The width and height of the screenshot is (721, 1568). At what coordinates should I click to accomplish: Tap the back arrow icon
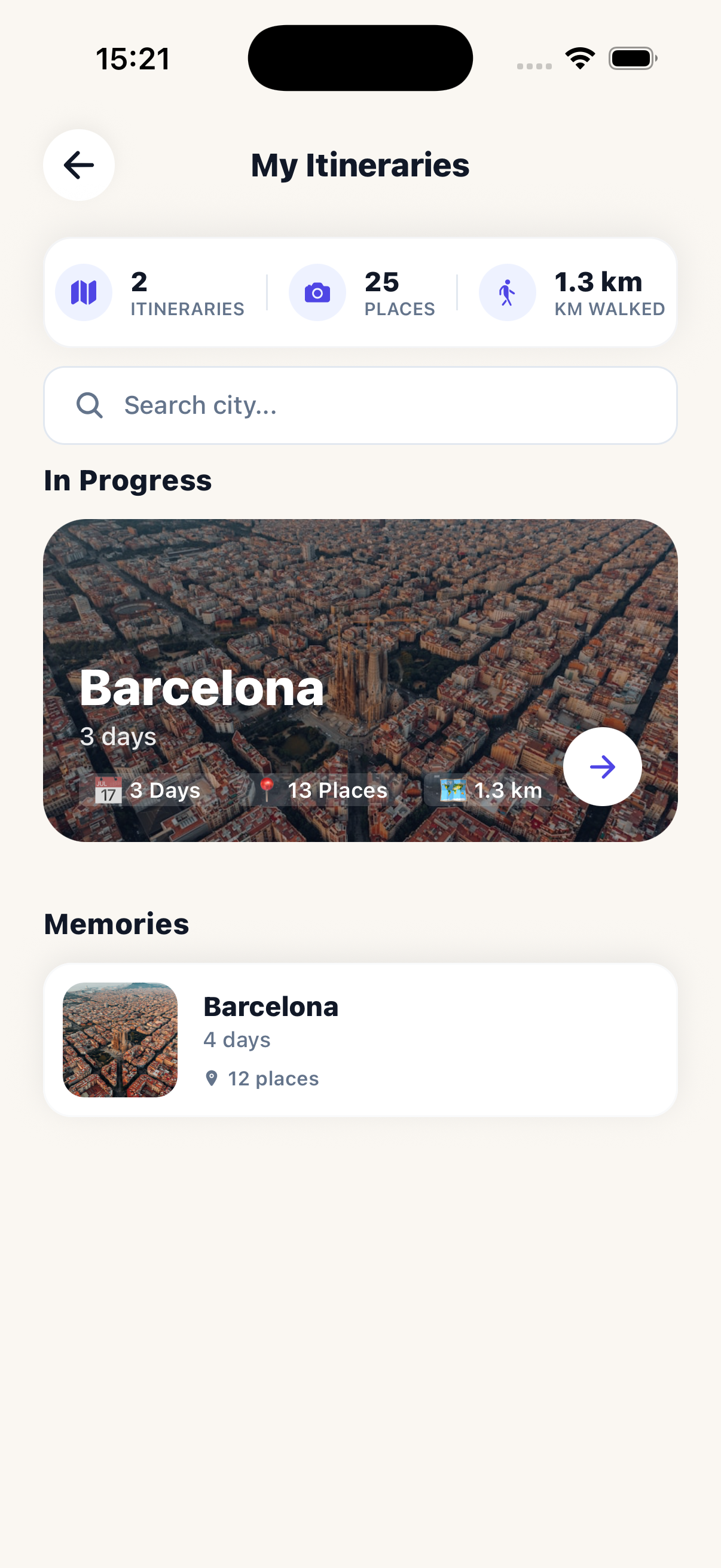[x=78, y=165]
